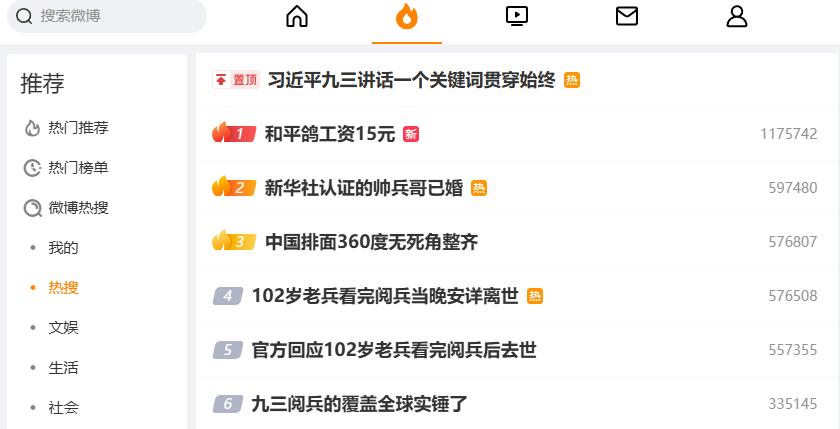Open the video tab
This screenshot has height=429, width=840.
click(x=517, y=16)
